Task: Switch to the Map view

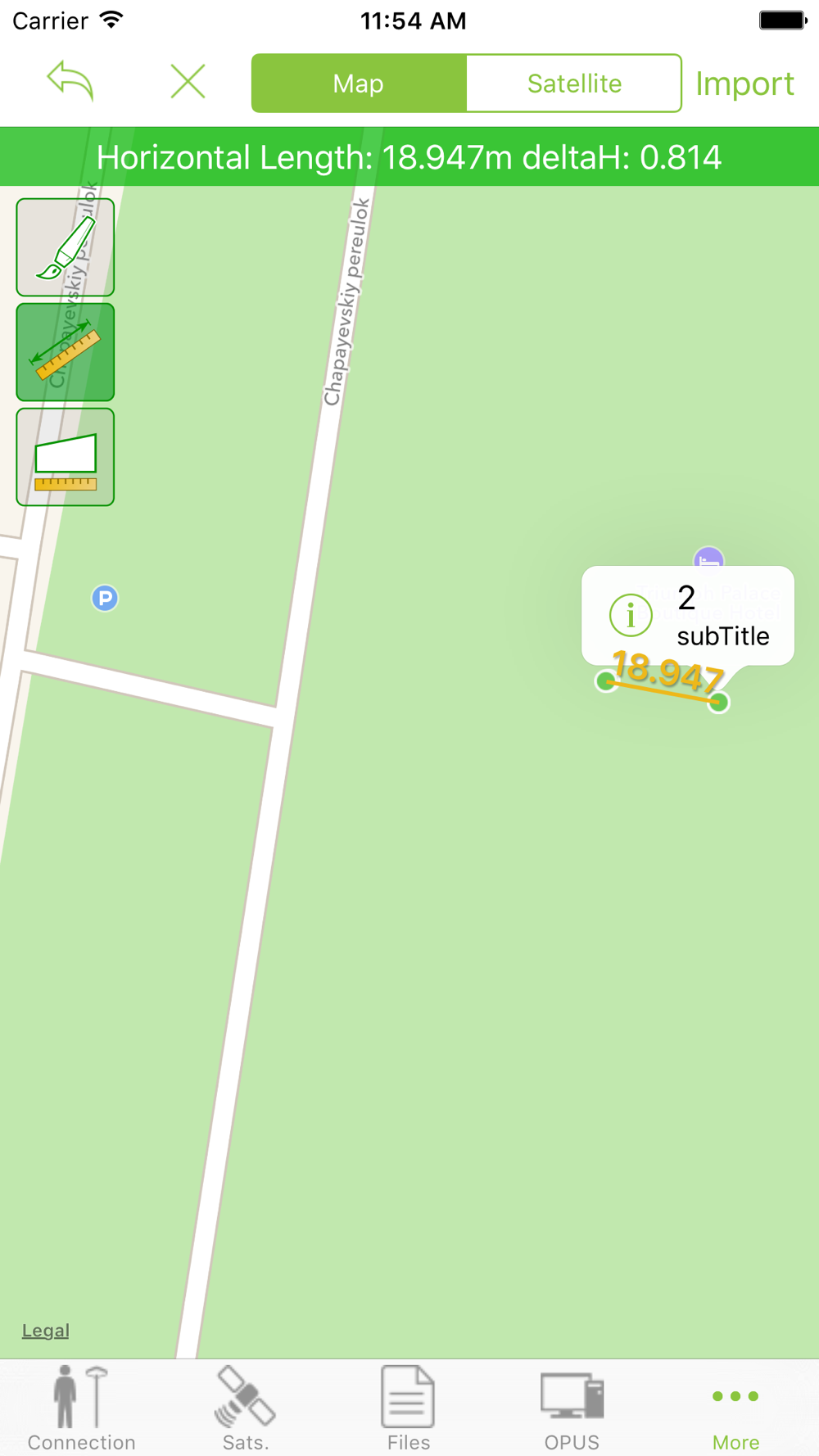Action: click(x=359, y=84)
